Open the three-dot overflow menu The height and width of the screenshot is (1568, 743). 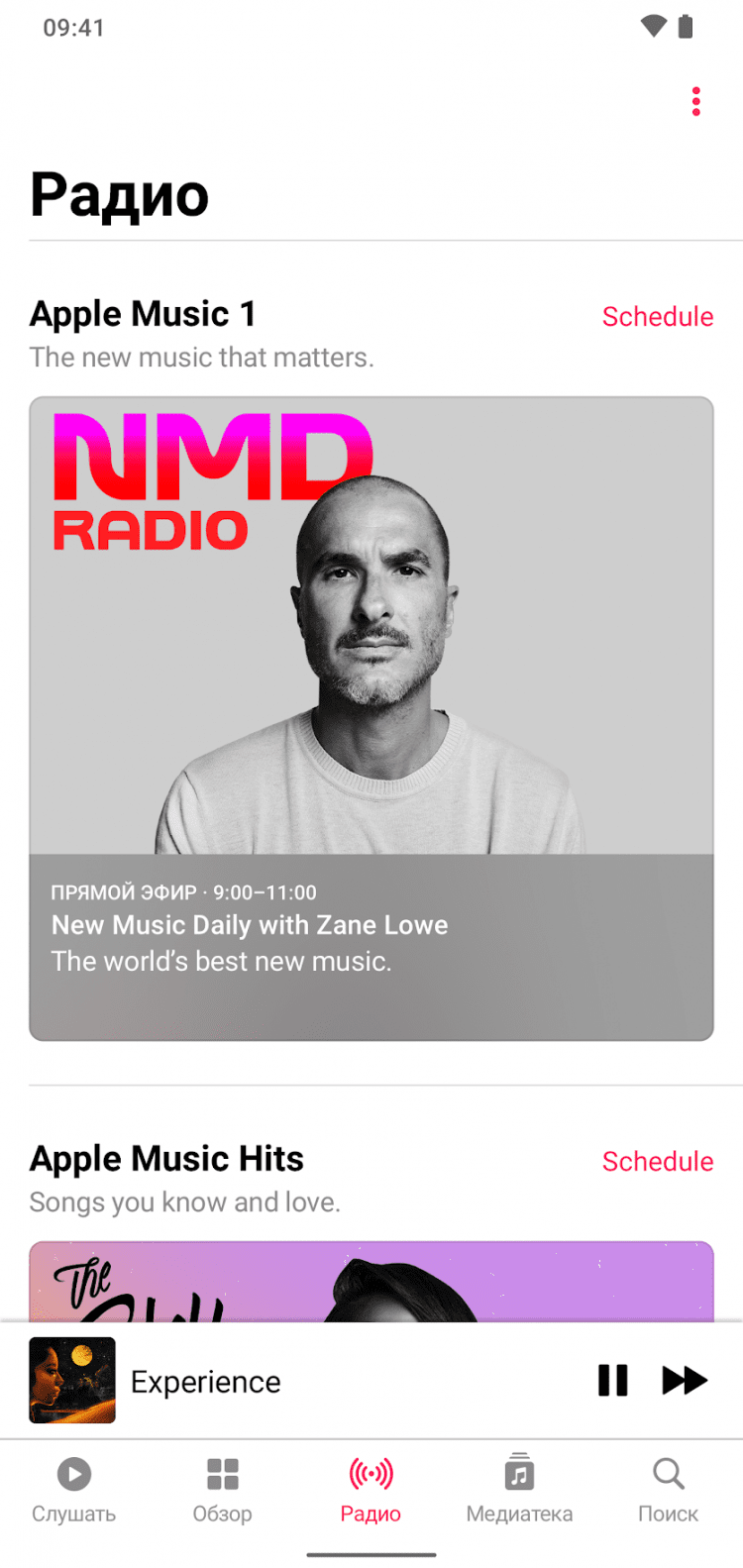(696, 101)
